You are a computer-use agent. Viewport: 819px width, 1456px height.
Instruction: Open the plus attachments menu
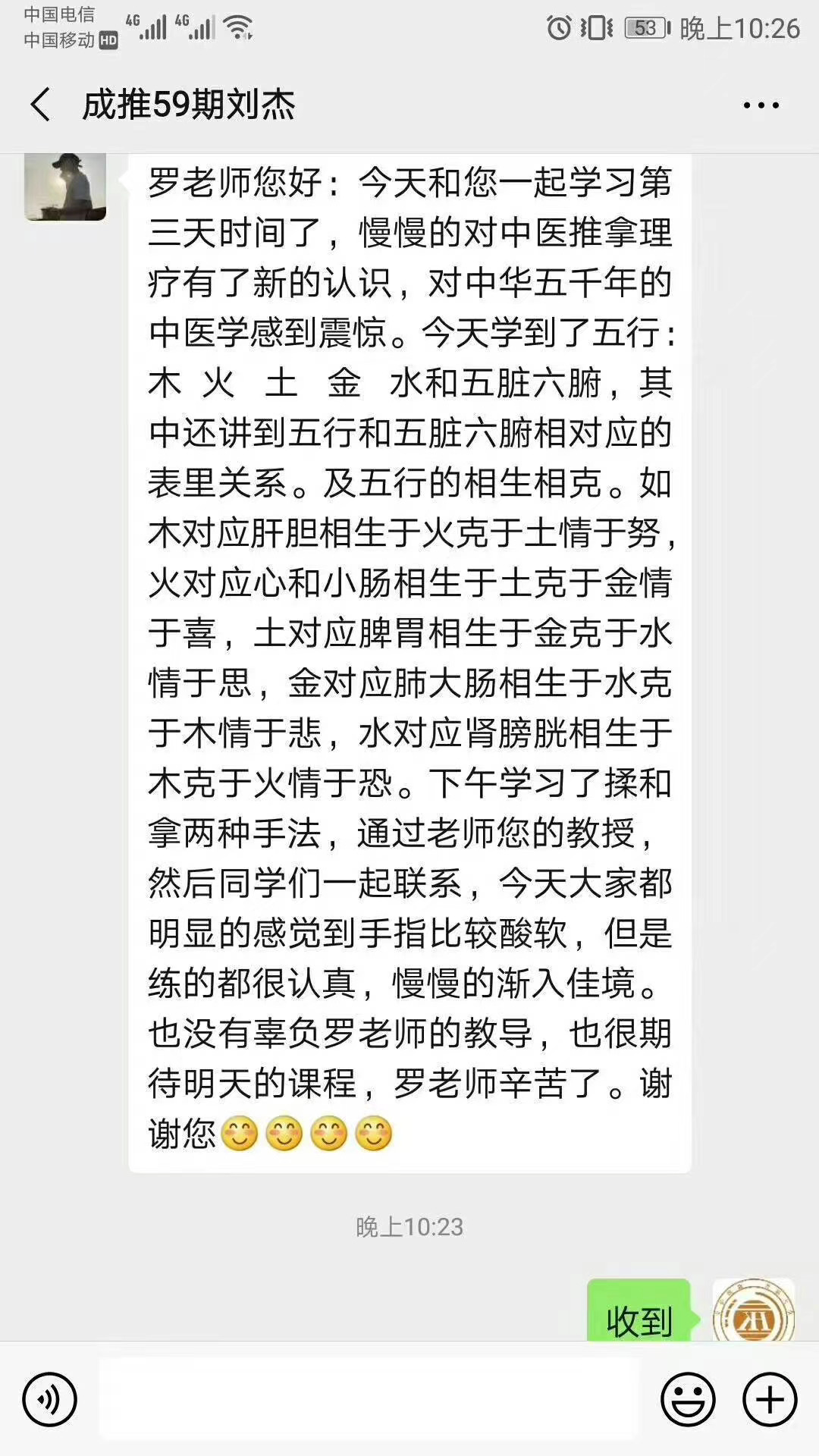click(x=769, y=1399)
